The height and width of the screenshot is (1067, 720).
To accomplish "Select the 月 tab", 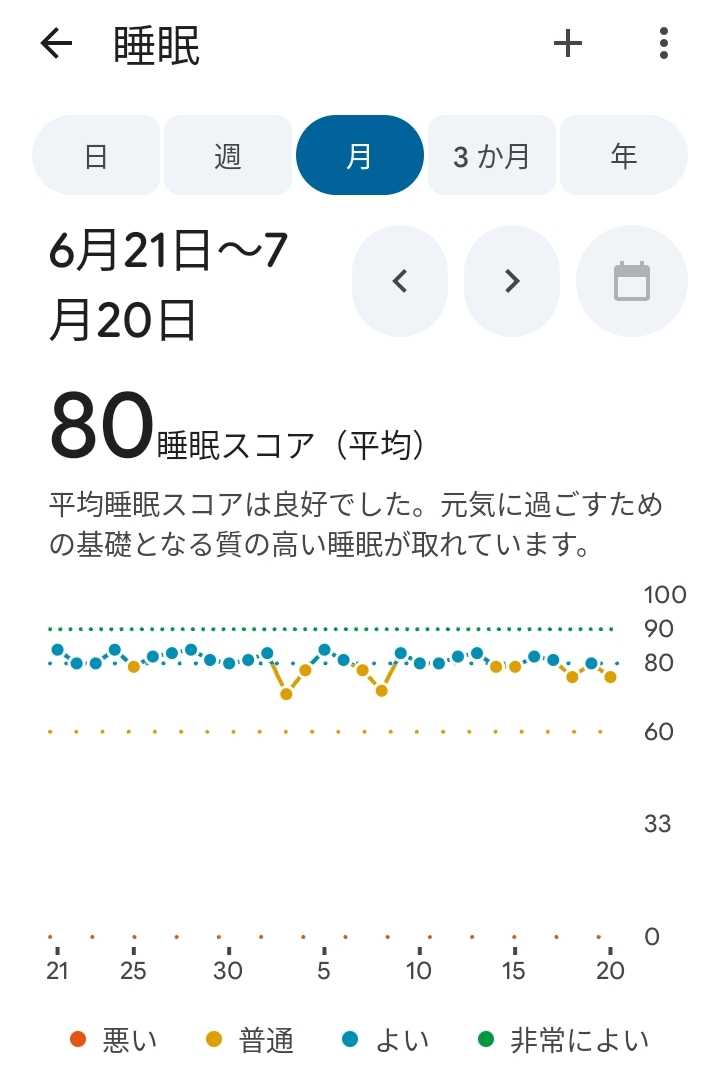I will point(359,155).
